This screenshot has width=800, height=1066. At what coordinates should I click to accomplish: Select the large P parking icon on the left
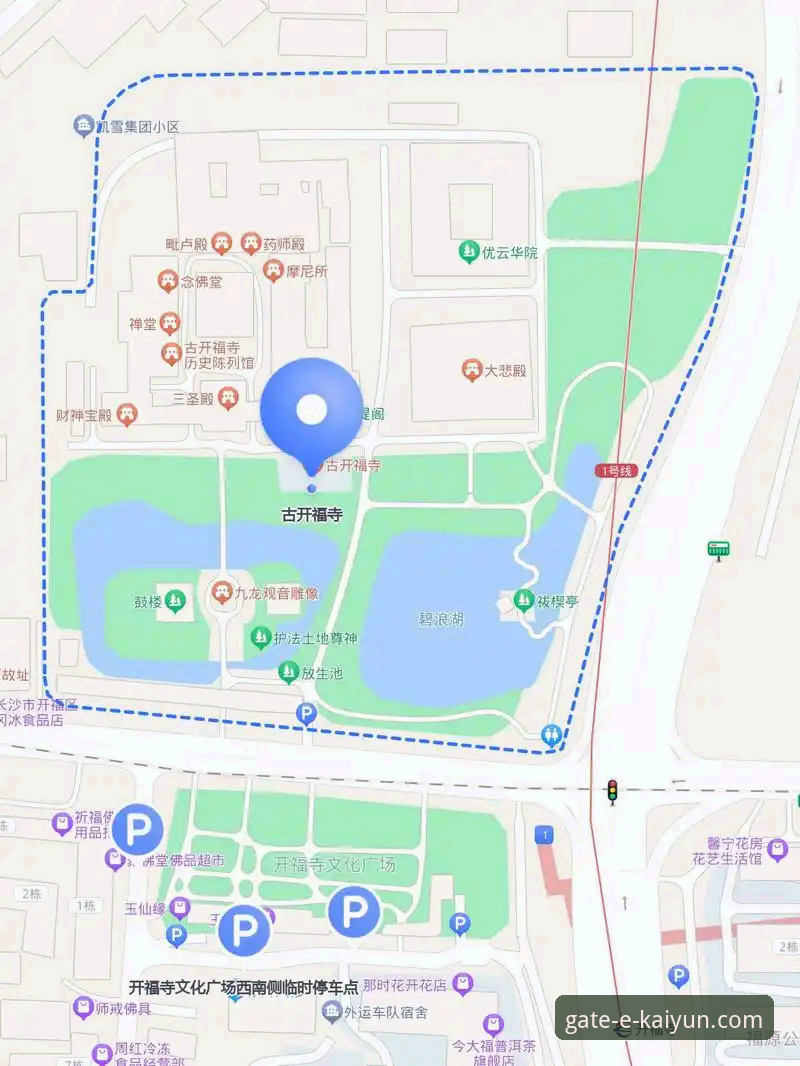pyautogui.click(x=138, y=828)
